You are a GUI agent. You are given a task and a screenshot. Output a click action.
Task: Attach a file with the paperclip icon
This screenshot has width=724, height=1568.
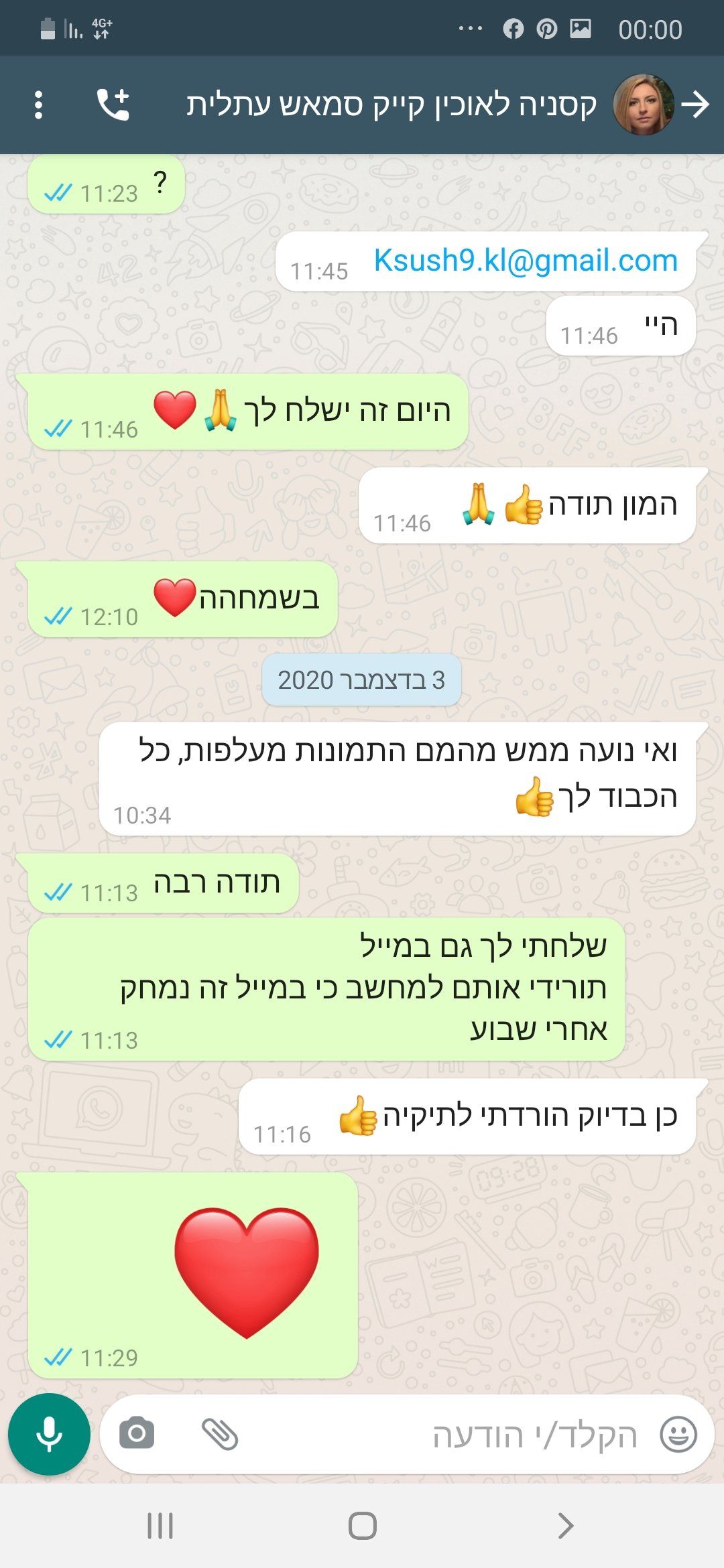220,1434
